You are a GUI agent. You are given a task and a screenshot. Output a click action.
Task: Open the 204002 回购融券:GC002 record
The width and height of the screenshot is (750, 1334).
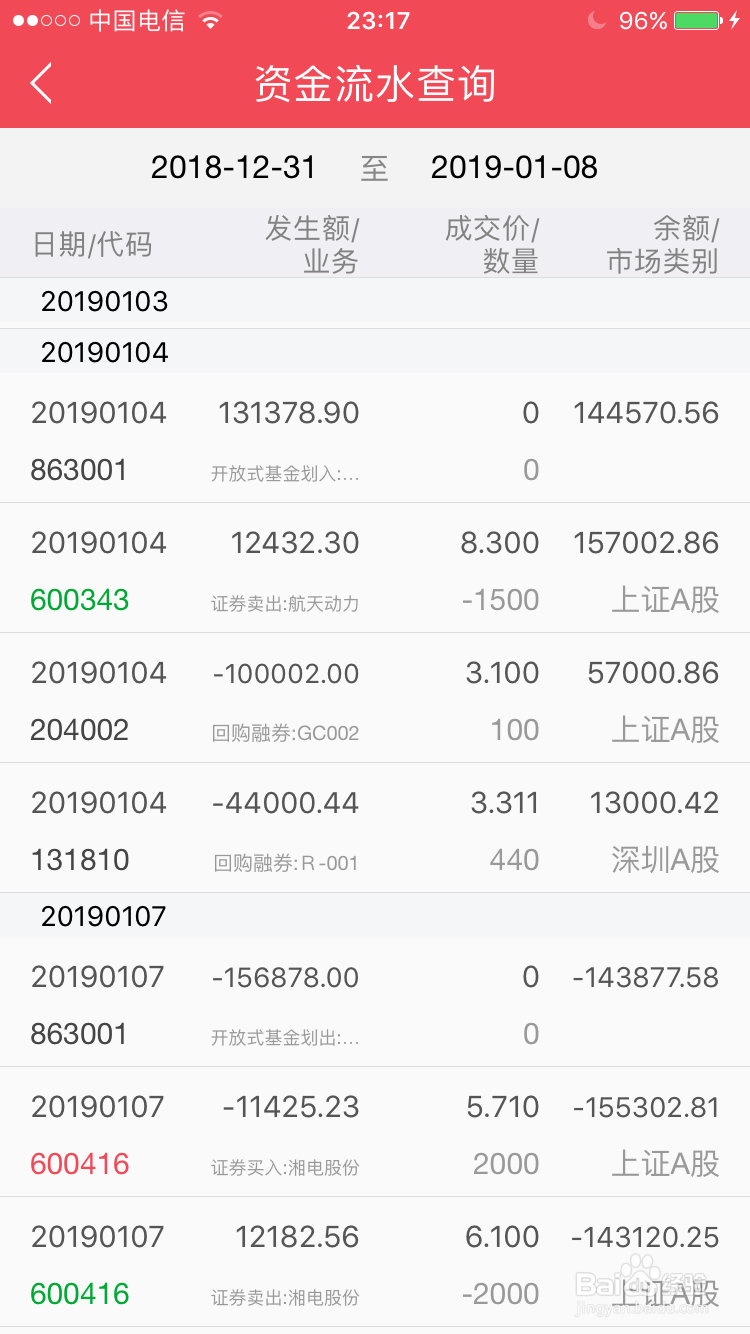tap(375, 698)
